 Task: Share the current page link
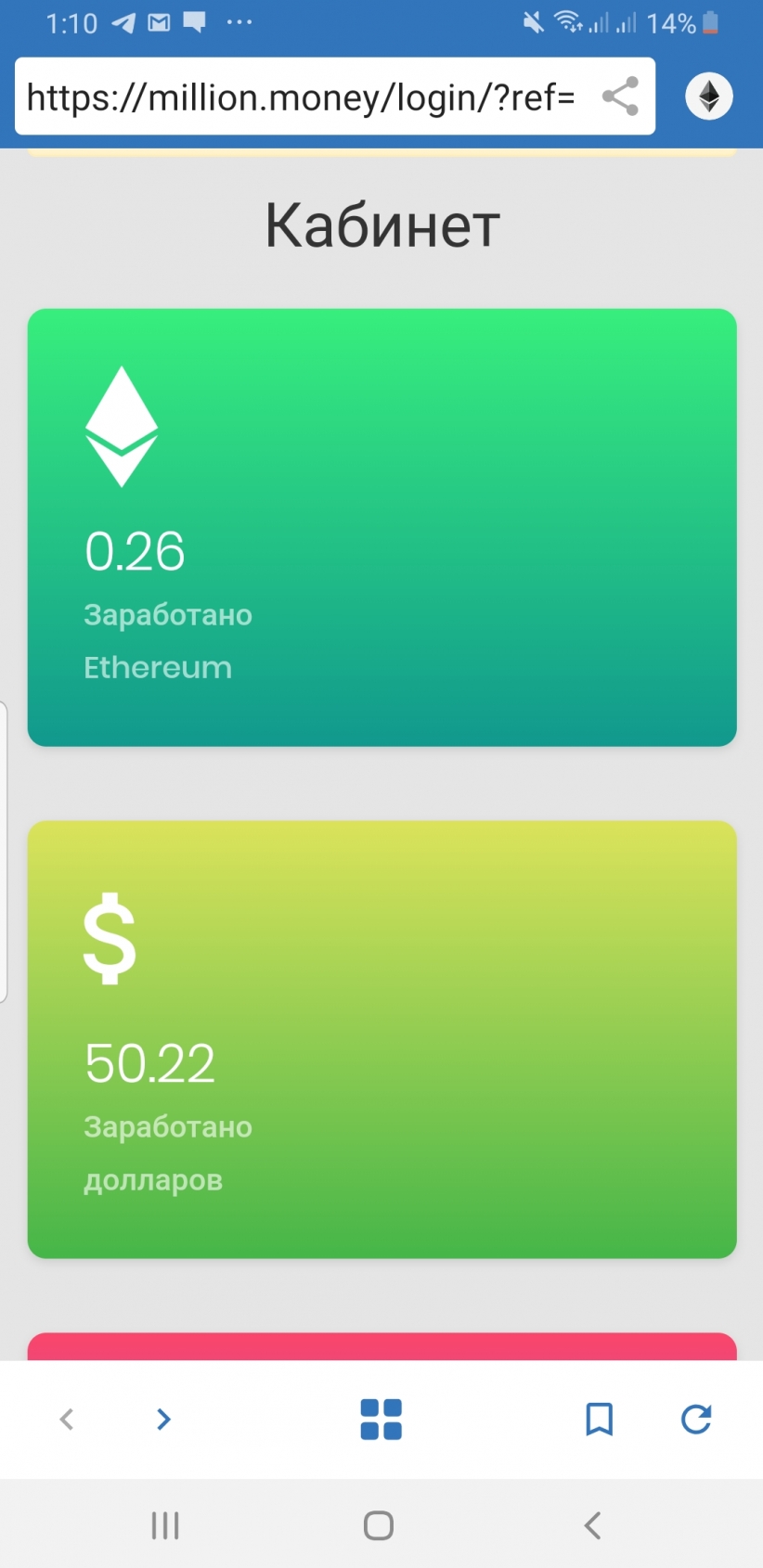click(620, 96)
